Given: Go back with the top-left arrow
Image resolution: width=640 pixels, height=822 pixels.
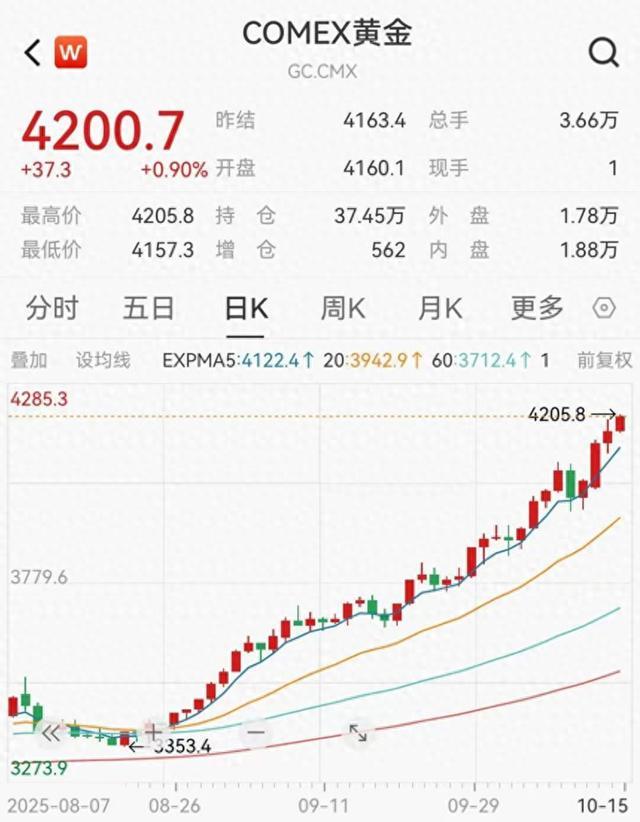Looking at the screenshot, I should (32, 52).
